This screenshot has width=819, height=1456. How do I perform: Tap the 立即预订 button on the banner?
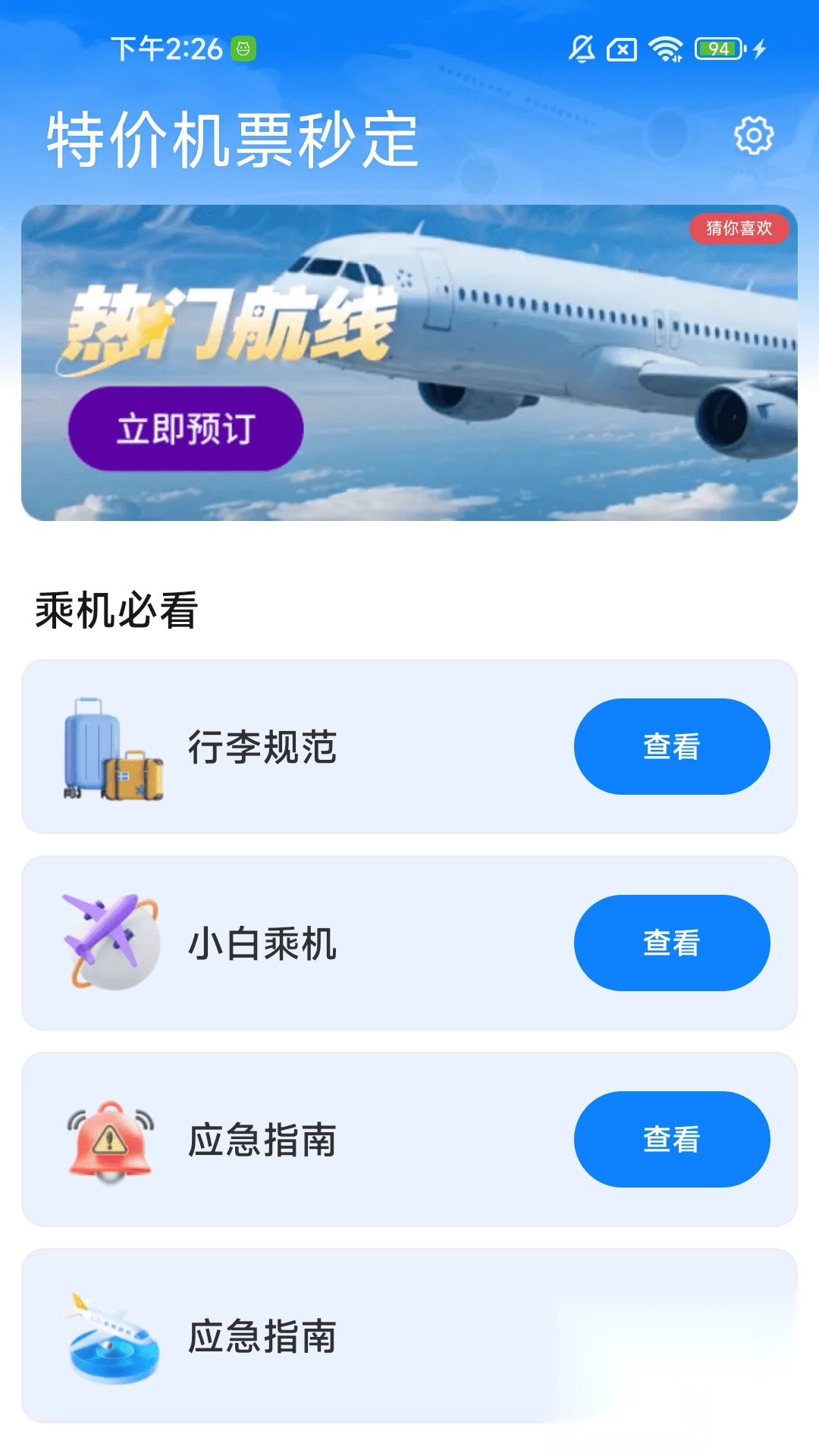[186, 428]
